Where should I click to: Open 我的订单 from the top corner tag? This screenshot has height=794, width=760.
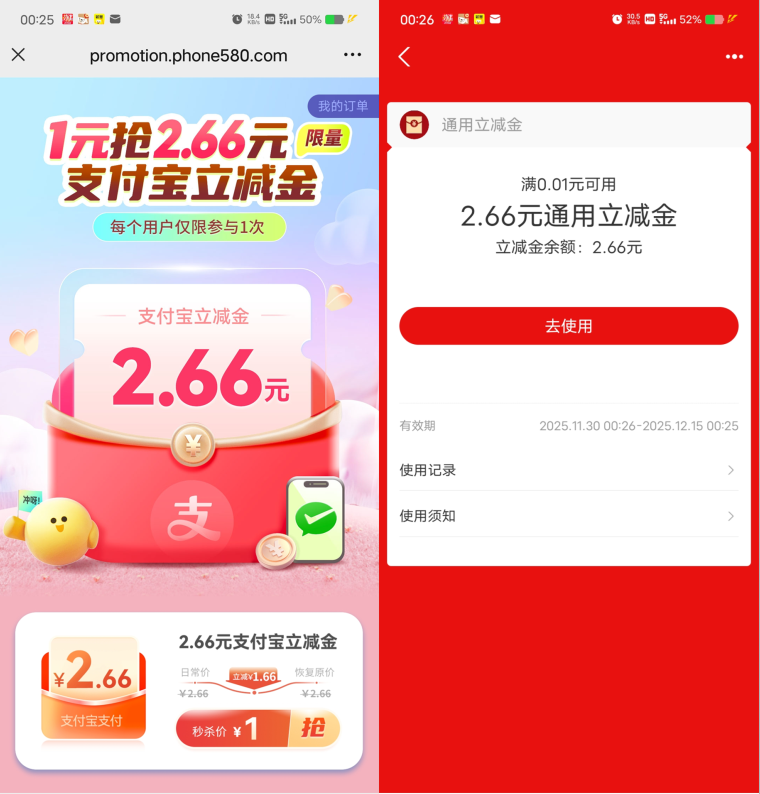(x=343, y=106)
